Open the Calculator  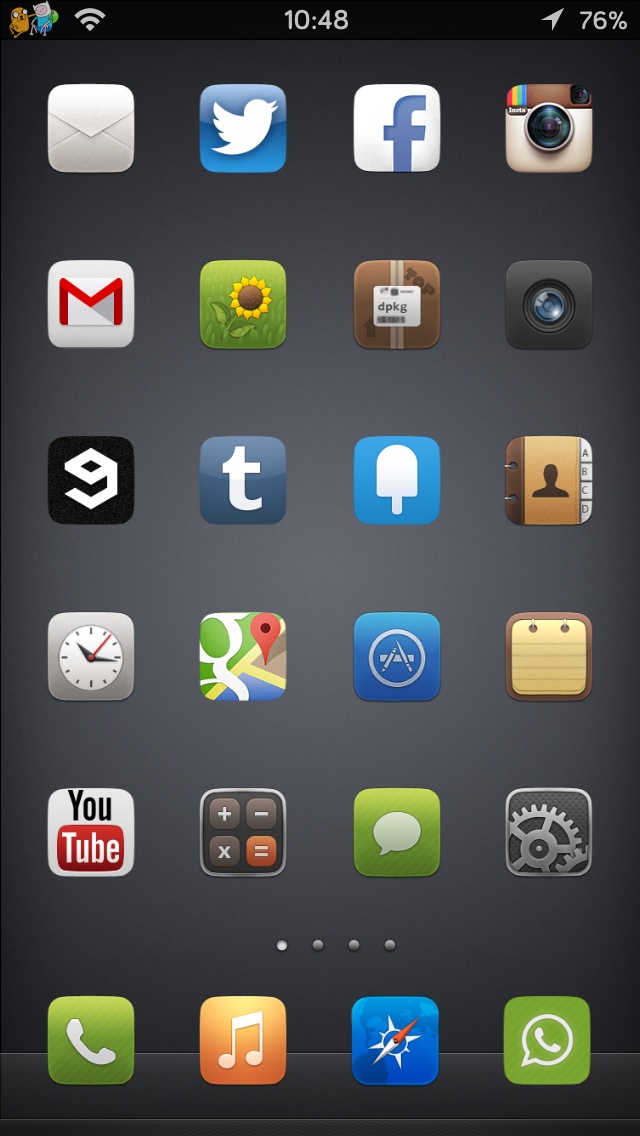pos(243,832)
